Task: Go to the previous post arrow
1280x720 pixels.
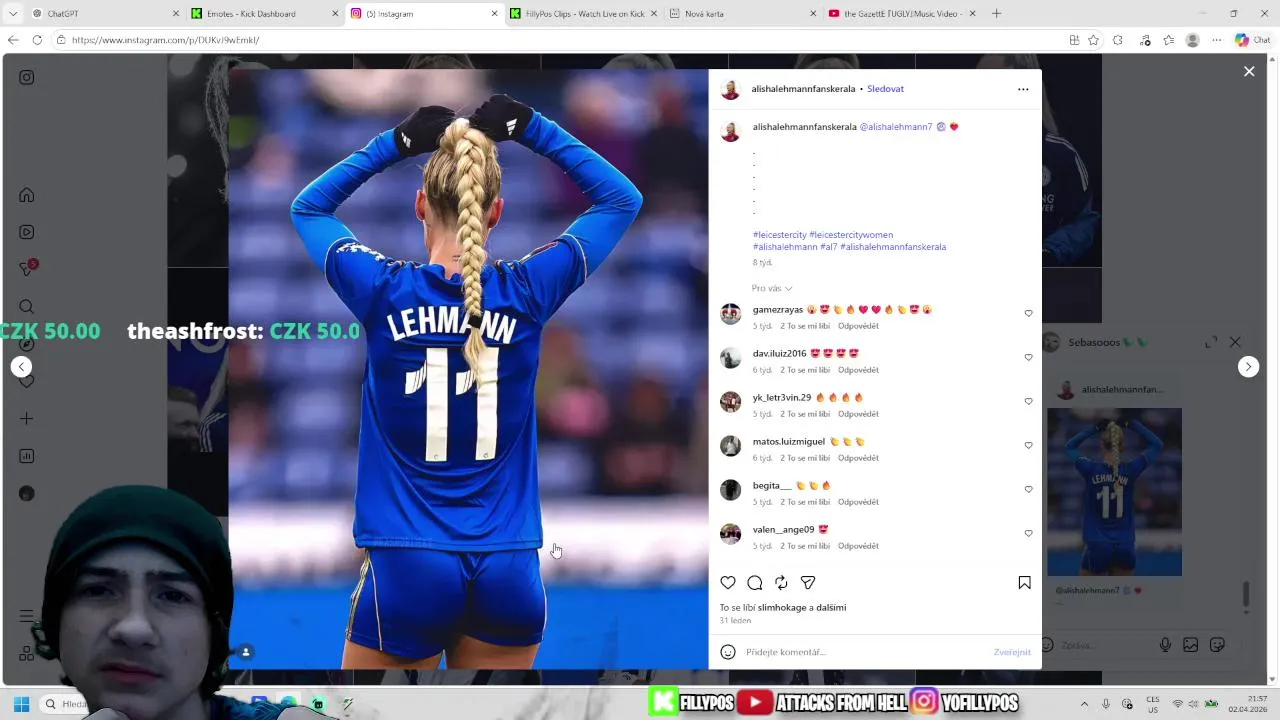Action: pos(21,367)
